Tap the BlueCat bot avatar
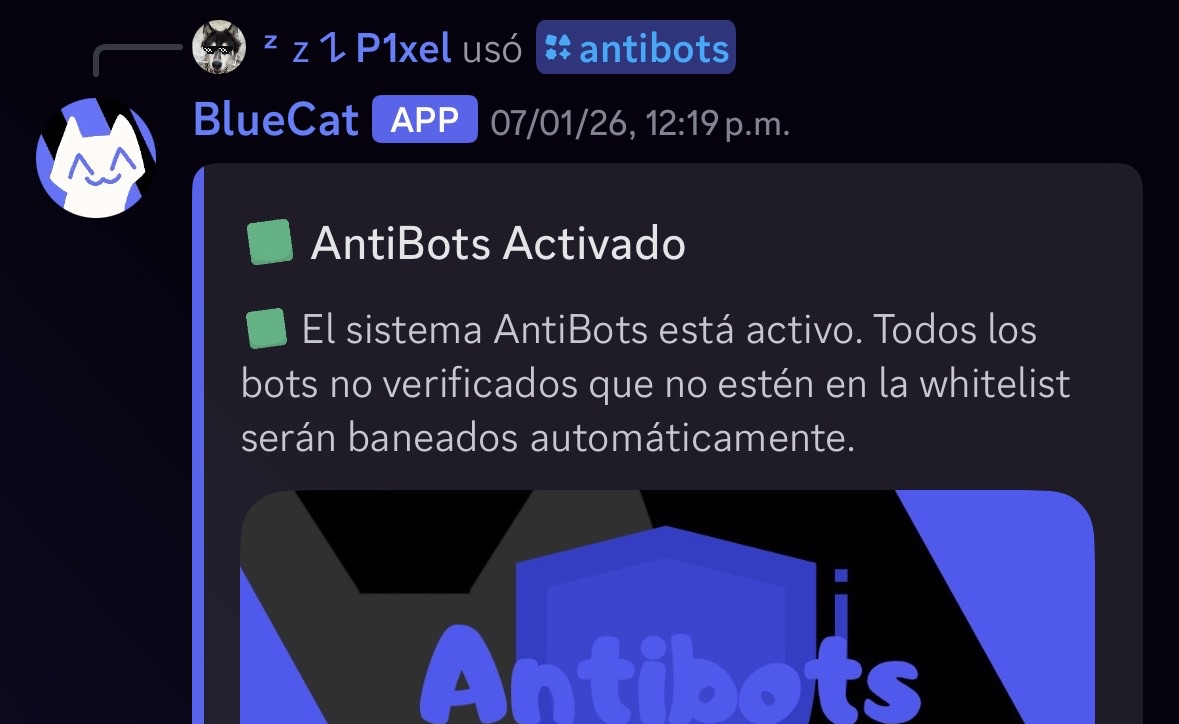The width and height of the screenshot is (1179, 724). point(96,157)
